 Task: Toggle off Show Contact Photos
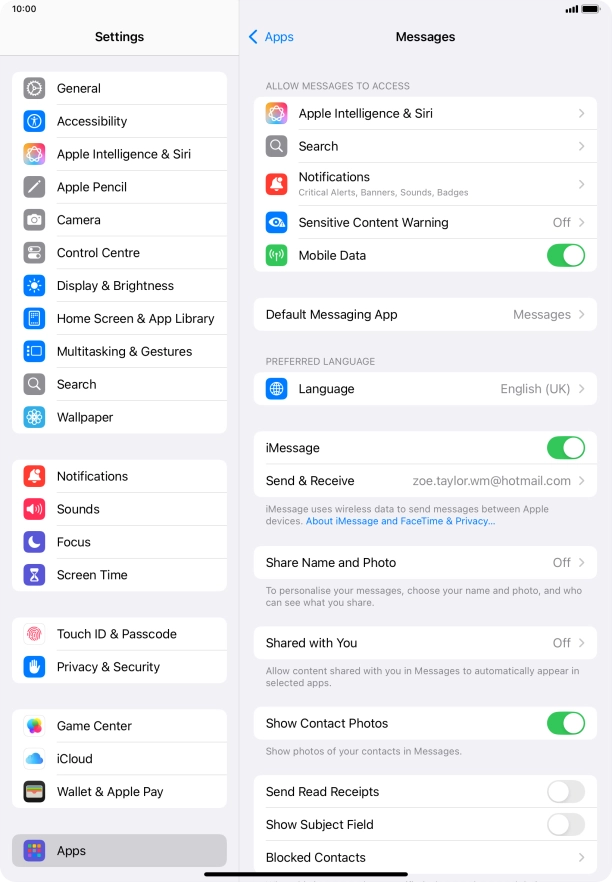[565, 723]
